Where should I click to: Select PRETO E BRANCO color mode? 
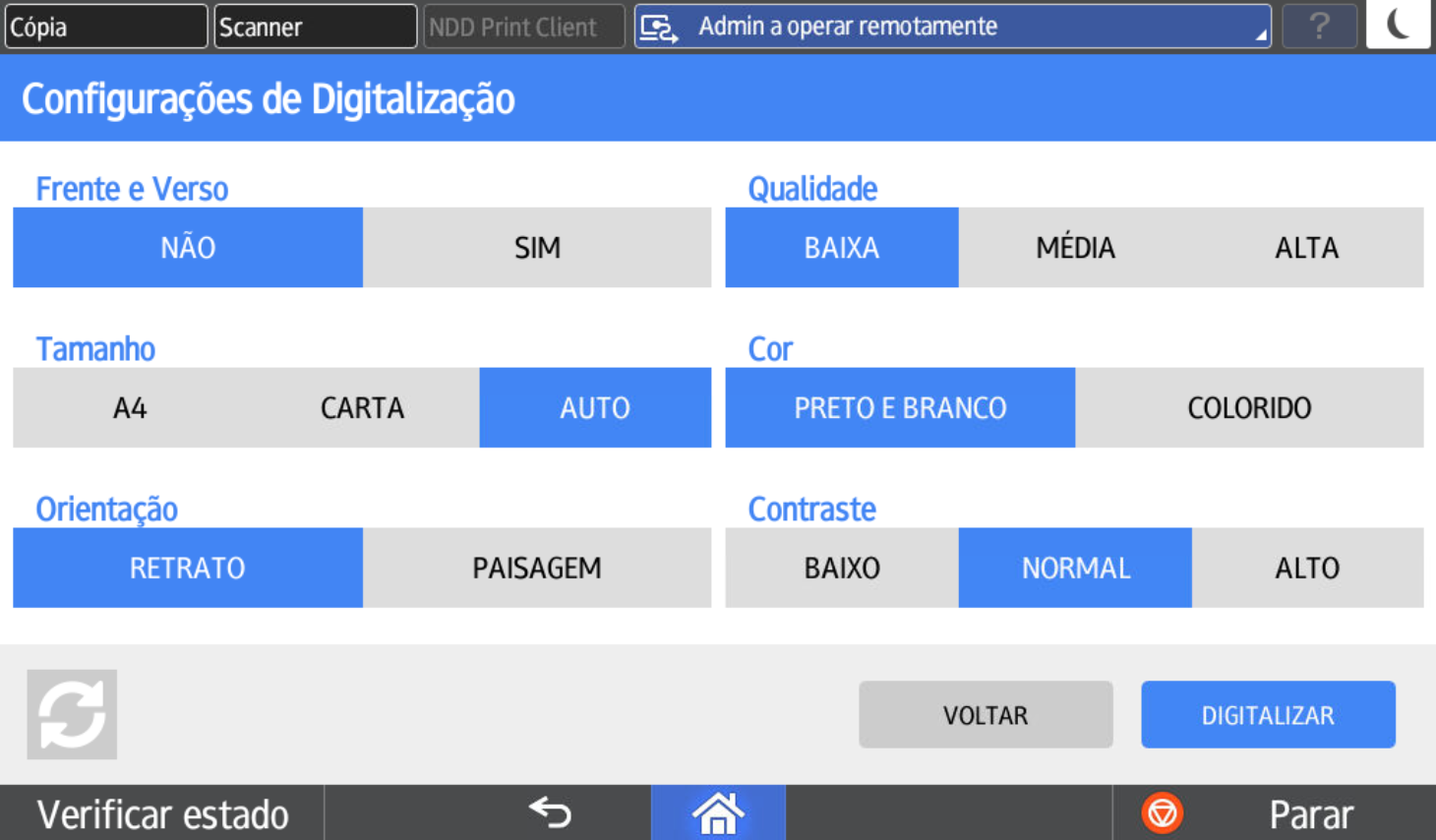[900, 408]
